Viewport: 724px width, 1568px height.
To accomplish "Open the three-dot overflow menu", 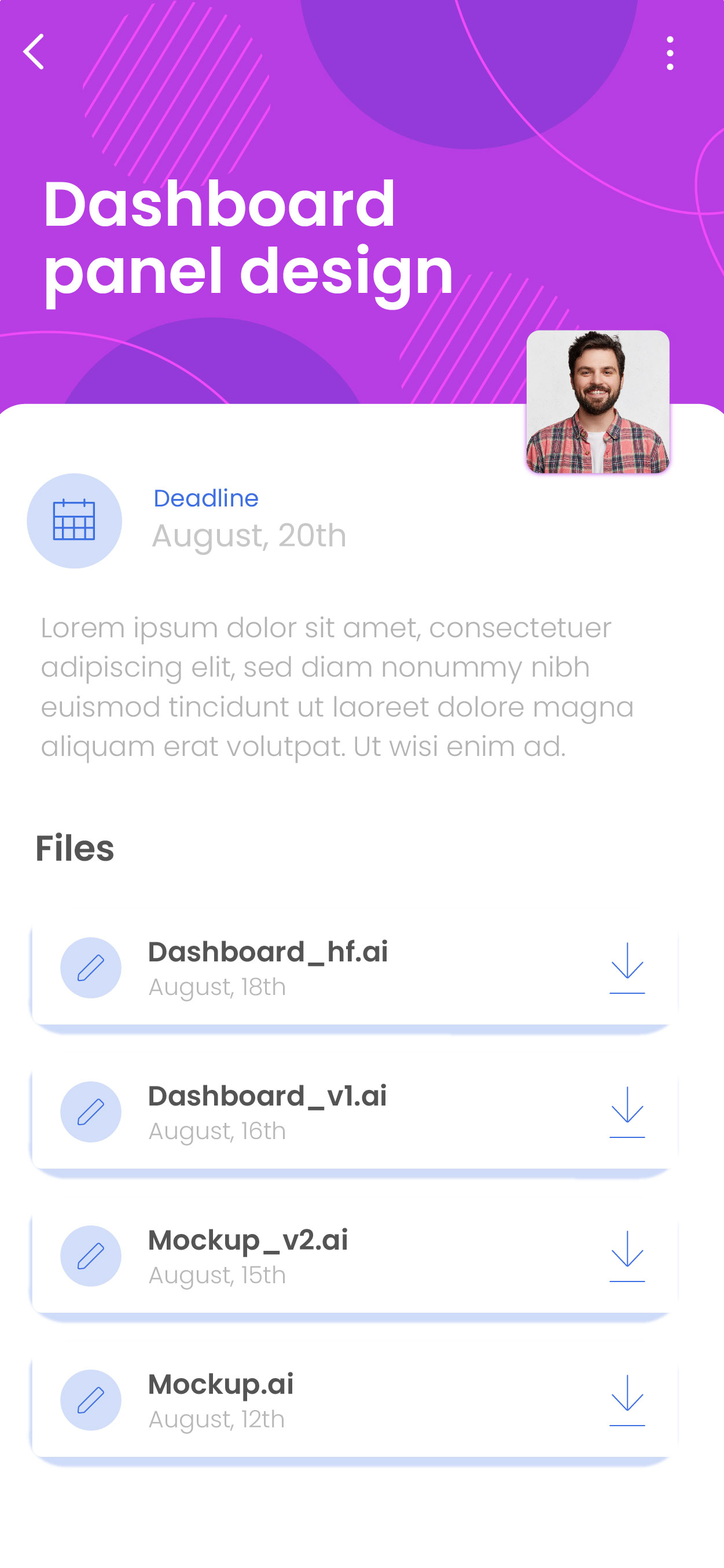I will [670, 53].
